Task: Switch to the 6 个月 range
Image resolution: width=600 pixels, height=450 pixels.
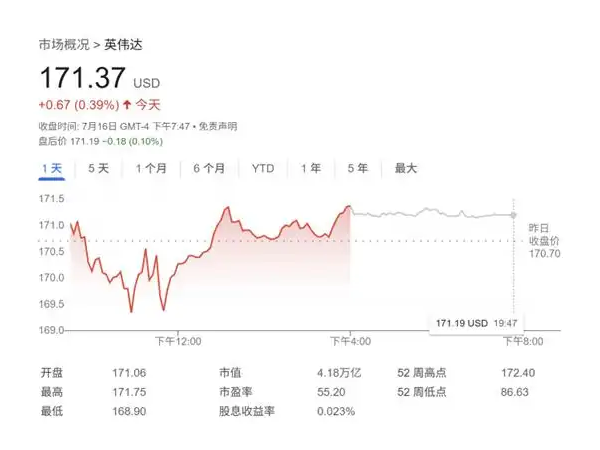Action: pyautogui.click(x=209, y=168)
